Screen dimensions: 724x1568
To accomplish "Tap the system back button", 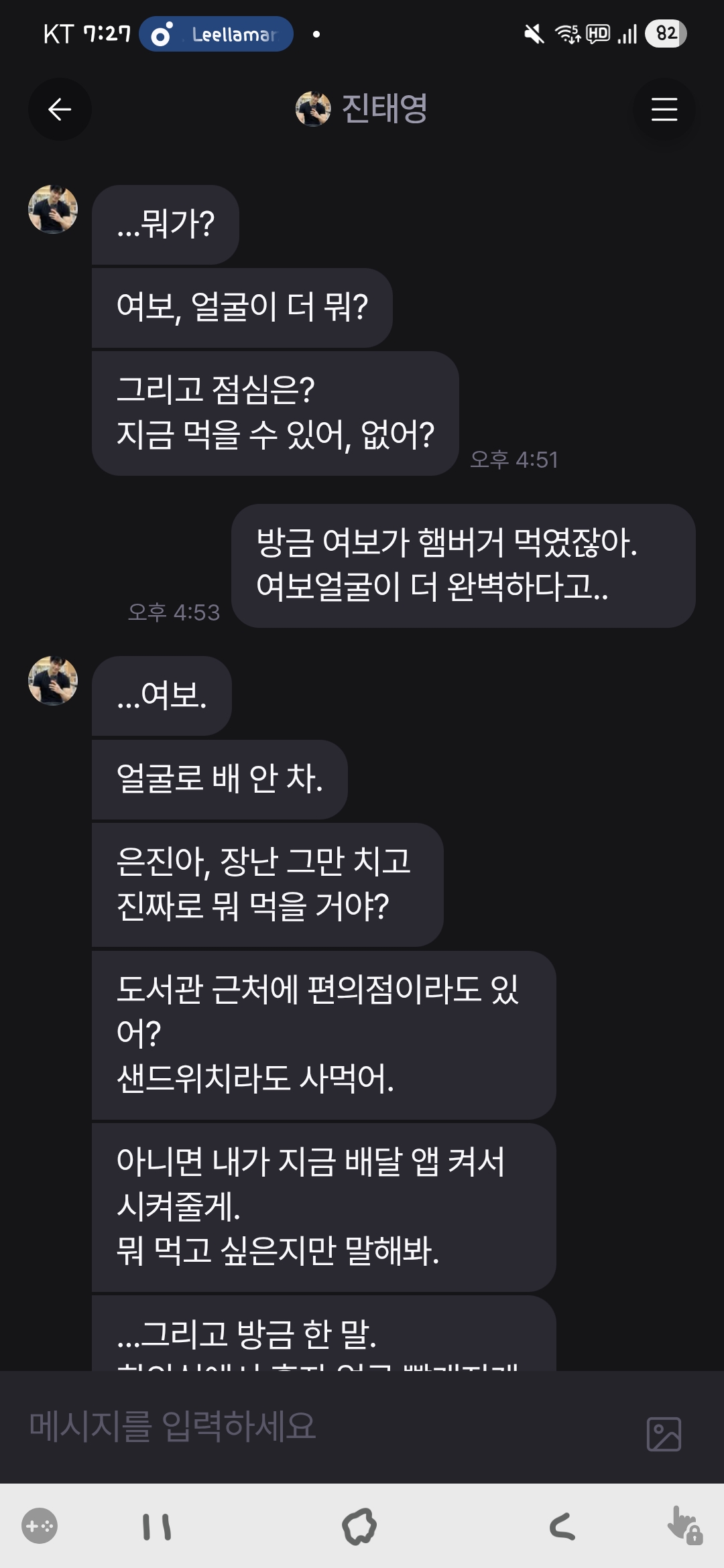I will coord(562,1527).
